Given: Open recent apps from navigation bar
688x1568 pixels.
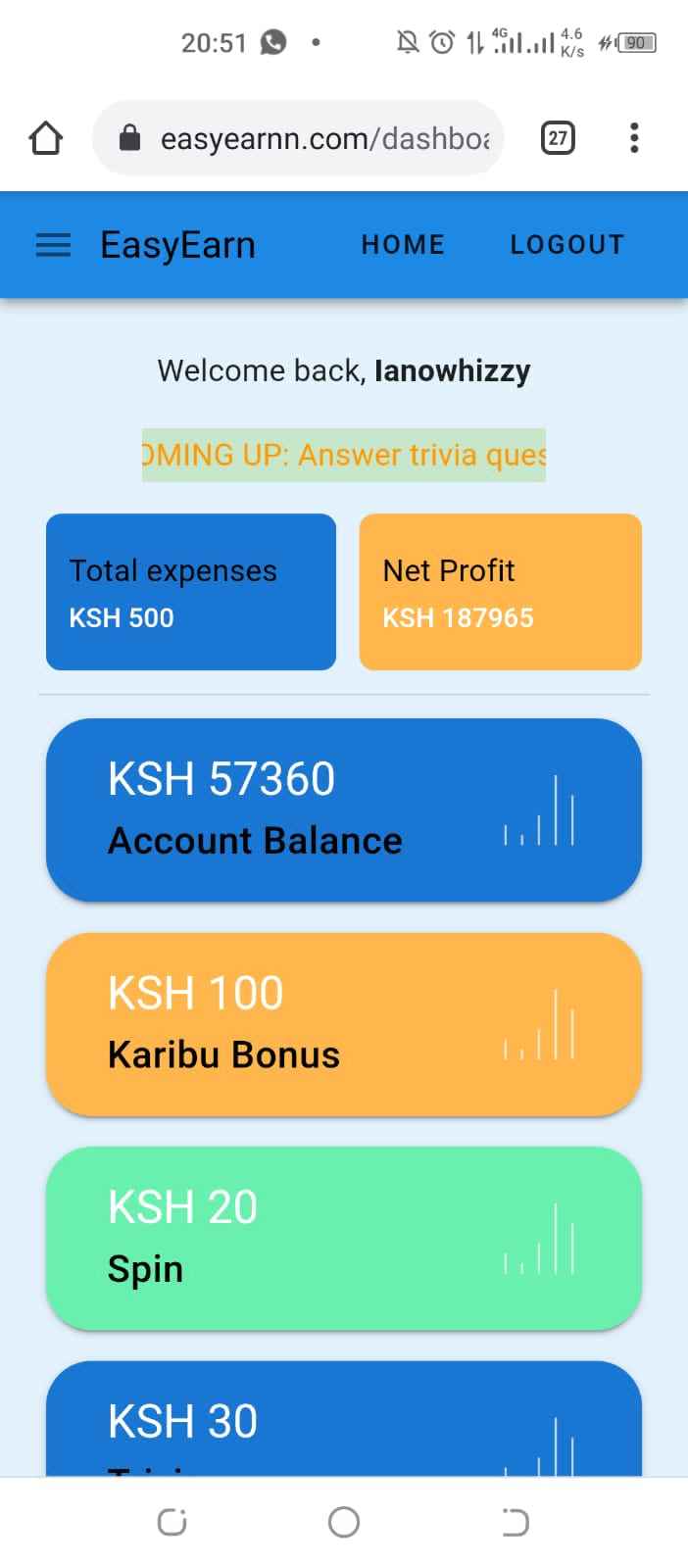Looking at the screenshot, I should [x=172, y=1522].
